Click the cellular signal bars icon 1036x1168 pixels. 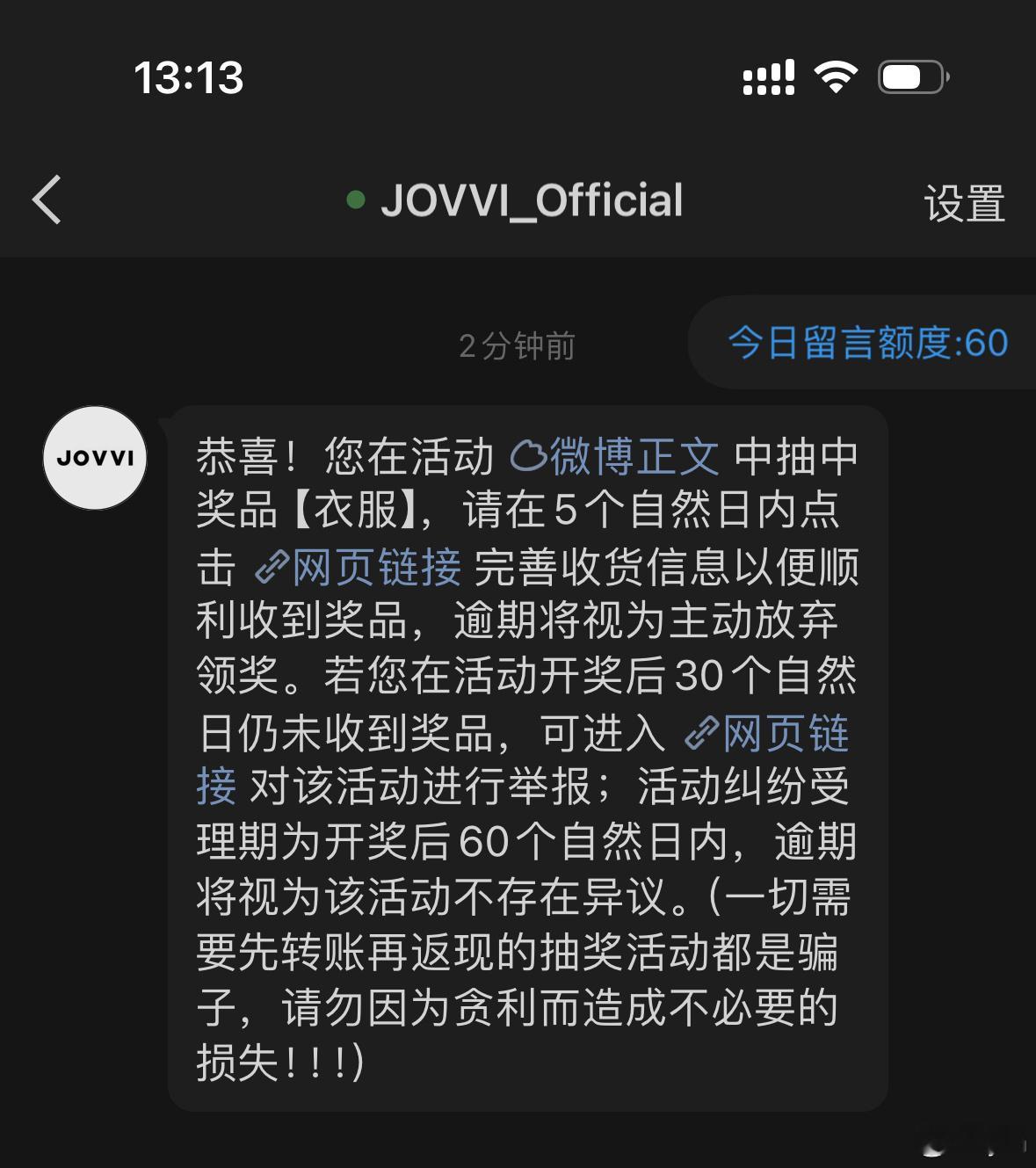point(770,78)
